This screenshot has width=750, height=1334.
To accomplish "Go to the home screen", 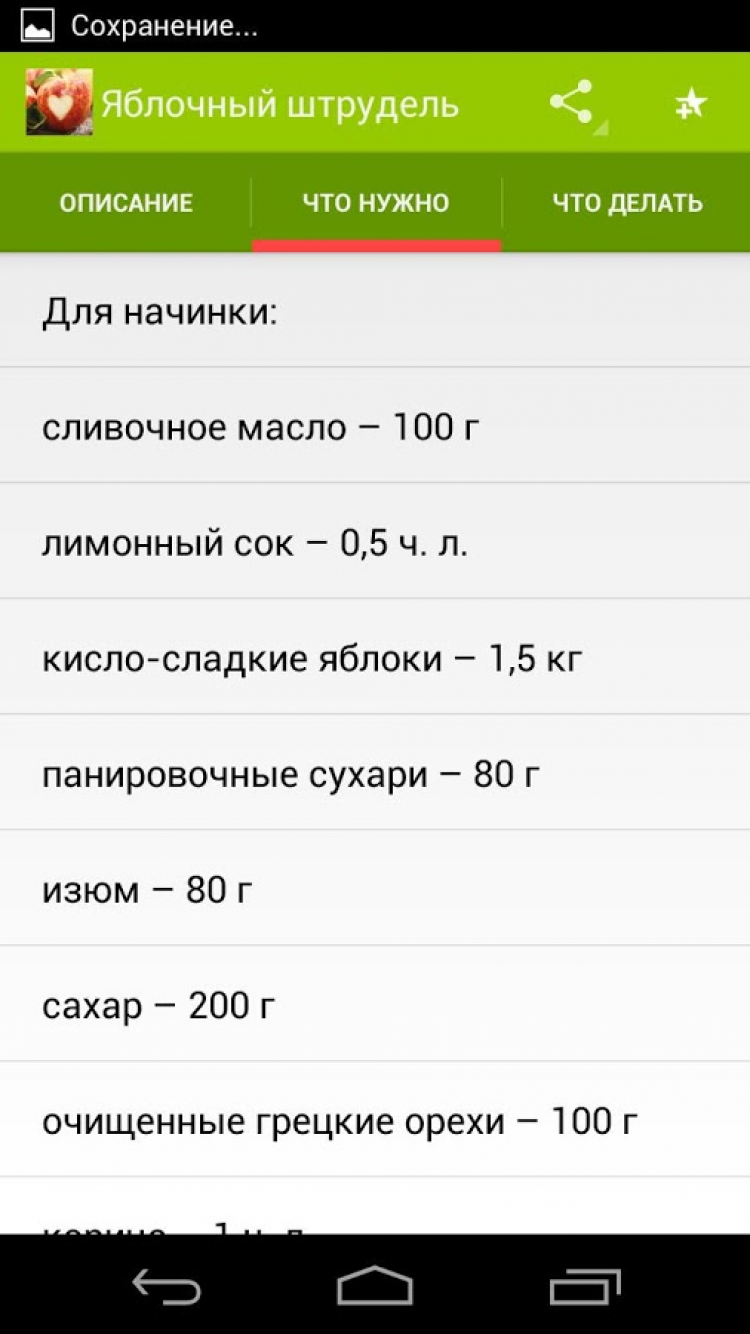I will click(x=375, y=1286).
